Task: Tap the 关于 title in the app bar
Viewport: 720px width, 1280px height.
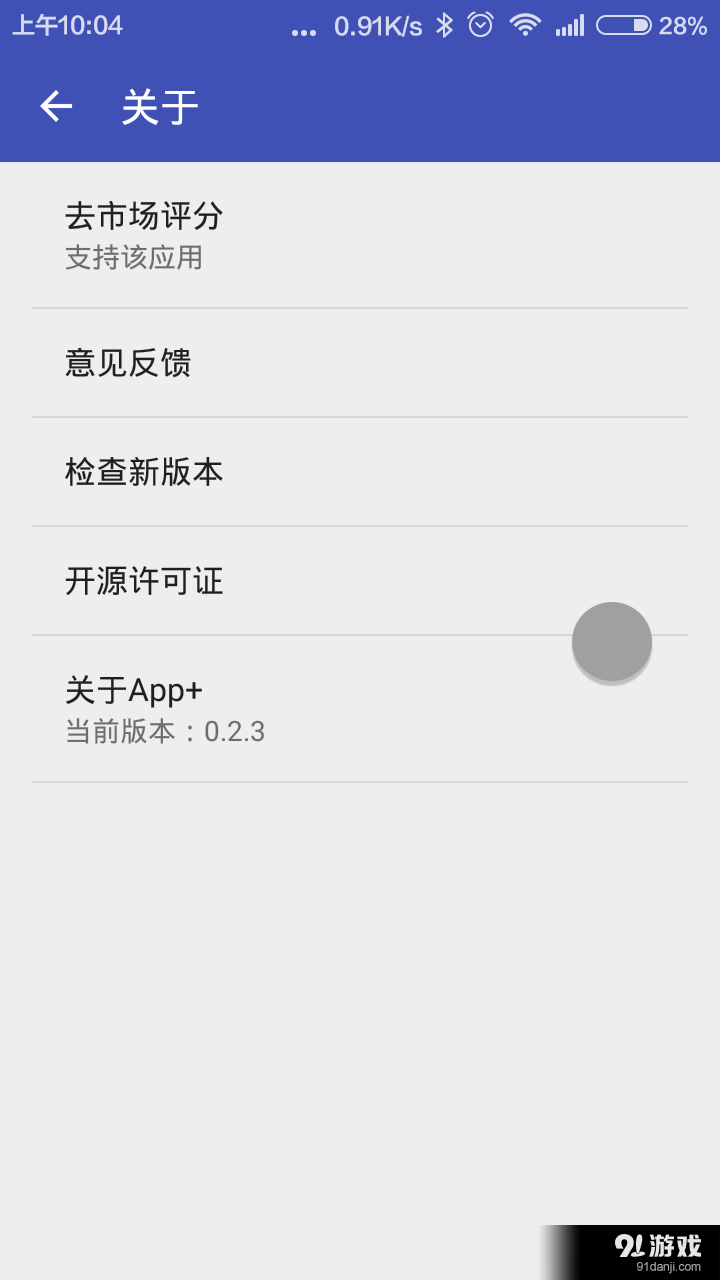Action: click(x=160, y=106)
